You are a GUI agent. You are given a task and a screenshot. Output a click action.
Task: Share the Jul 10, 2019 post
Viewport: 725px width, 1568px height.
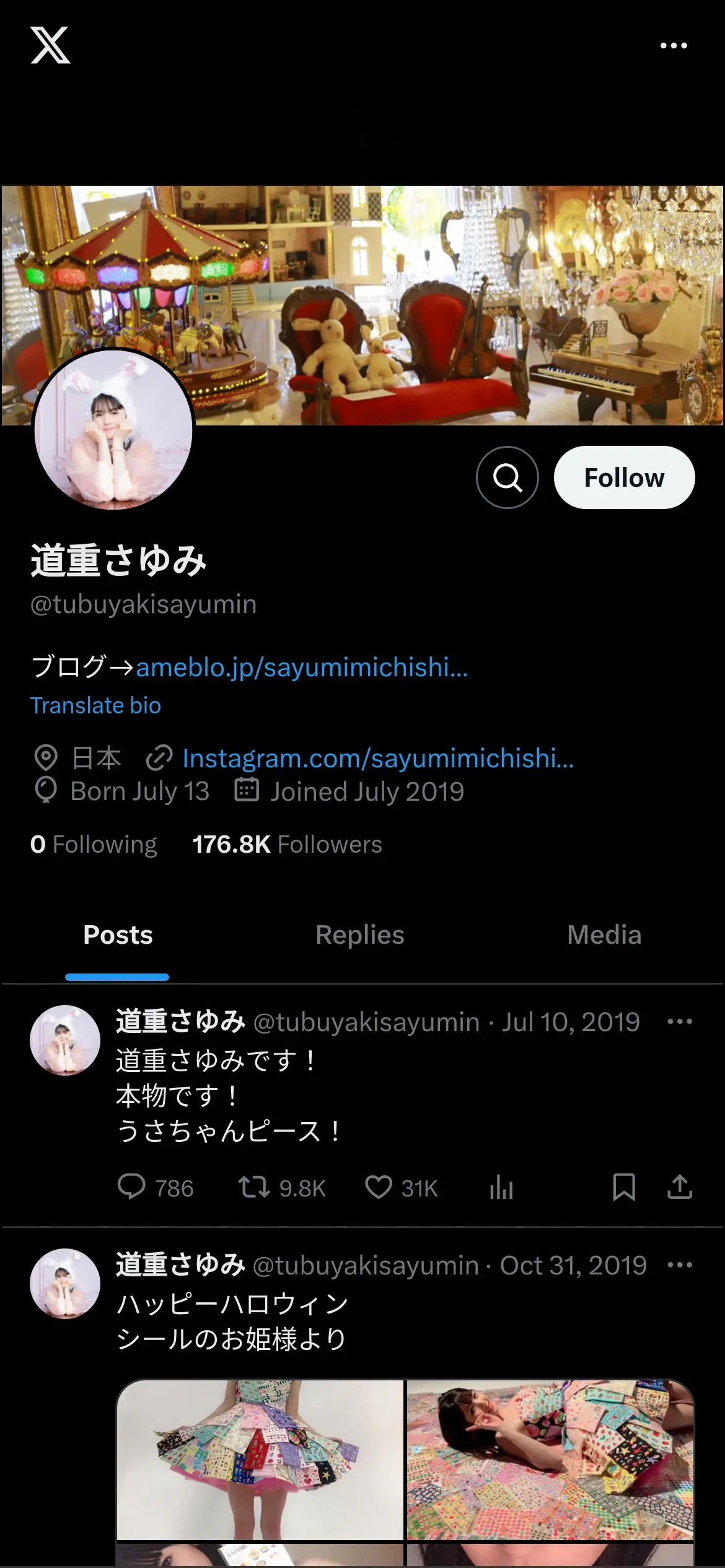pyautogui.click(x=679, y=1187)
